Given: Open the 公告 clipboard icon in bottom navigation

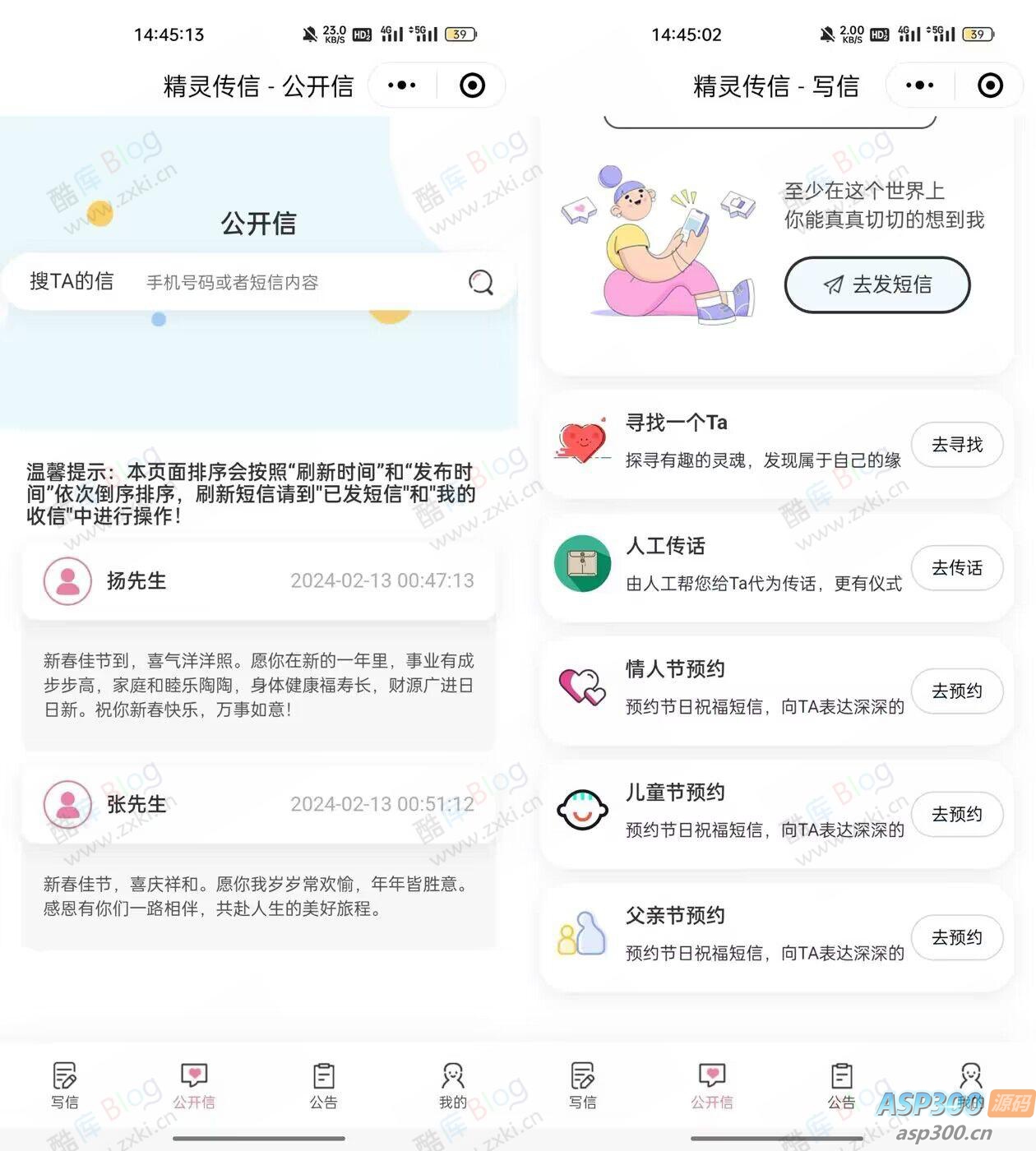Looking at the screenshot, I should [x=324, y=1084].
